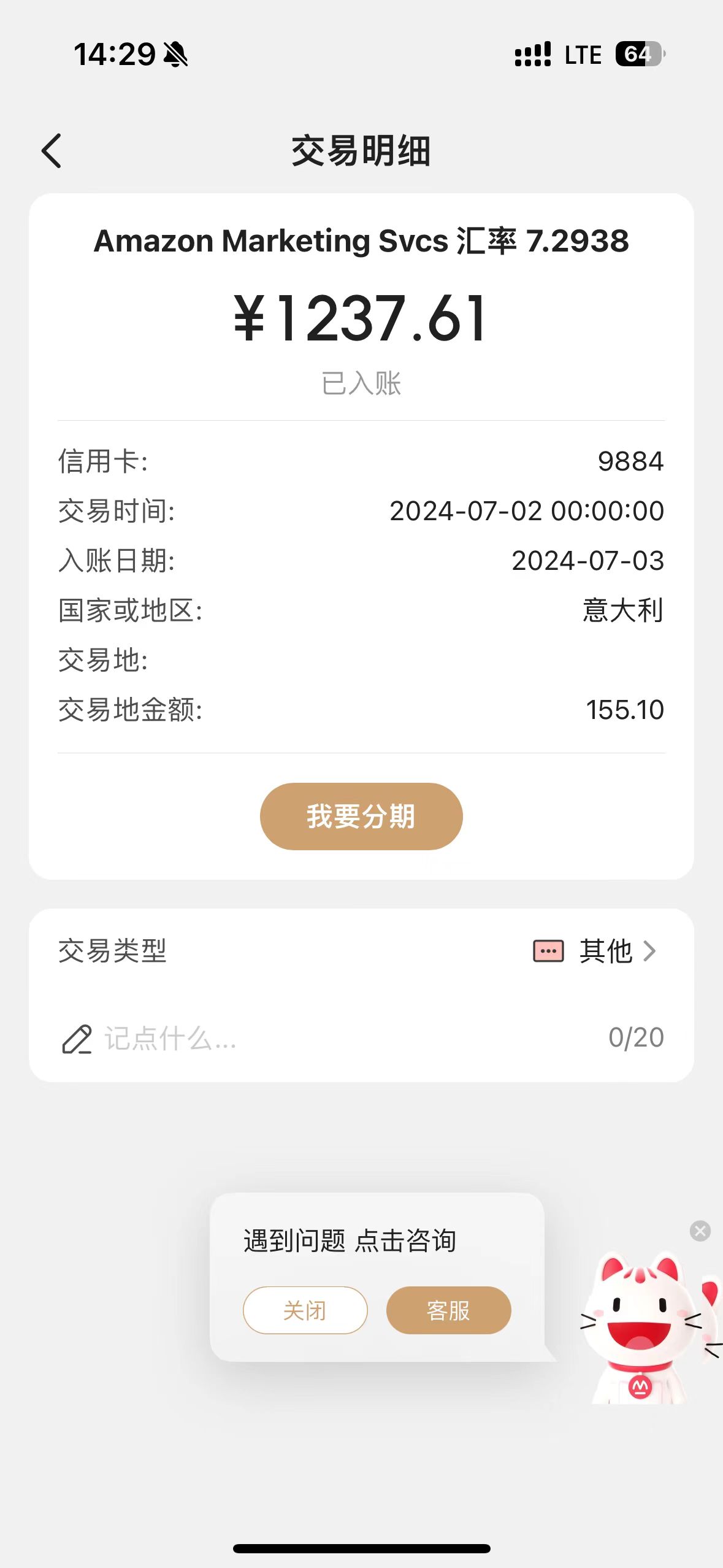Tap 关闭 in the help popup
Image resolution: width=723 pixels, height=1568 pixels.
click(305, 1310)
